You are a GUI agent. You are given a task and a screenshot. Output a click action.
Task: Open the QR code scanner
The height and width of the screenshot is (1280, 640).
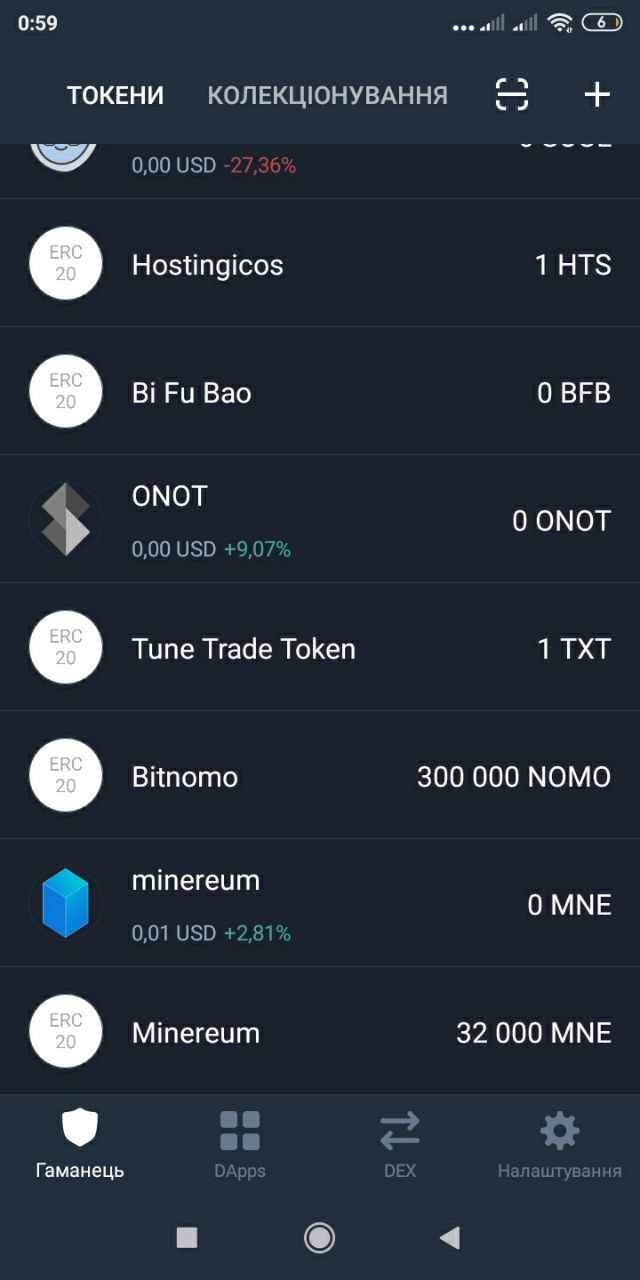click(x=512, y=95)
